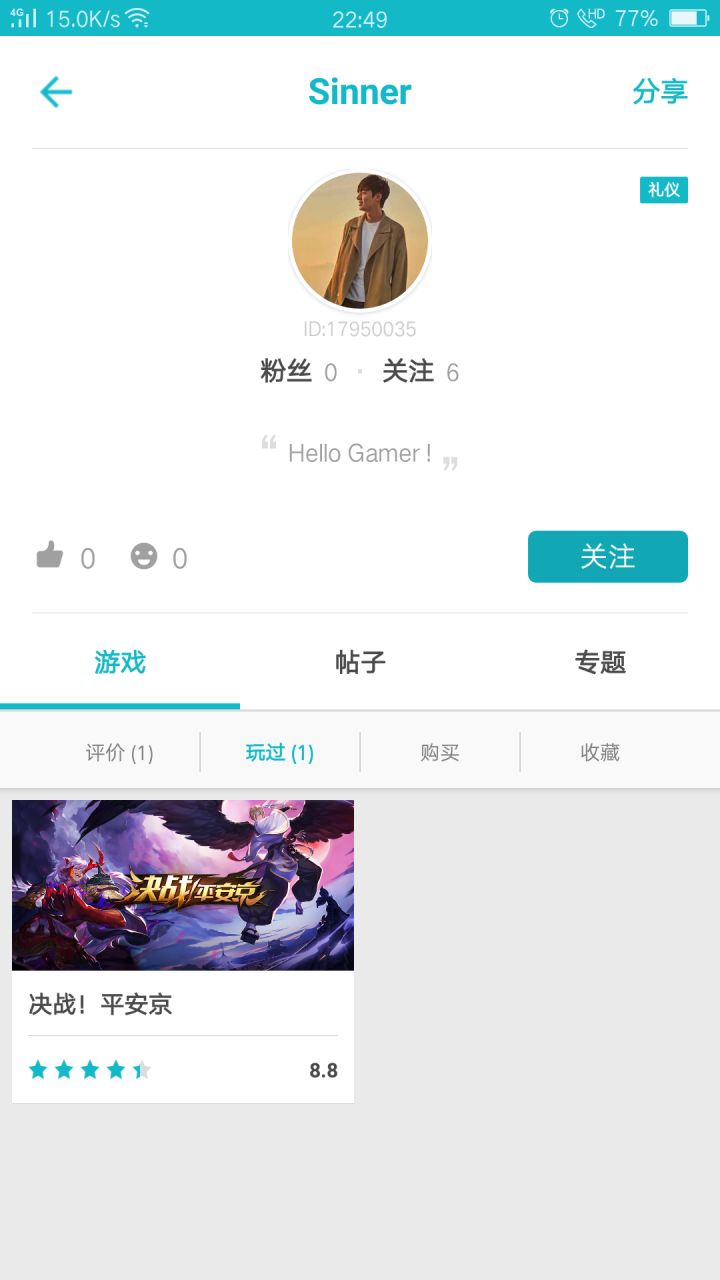Select the 评价 (1) filter tab
This screenshot has height=1280, width=720.
pyautogui.click(x=119, y=752)
